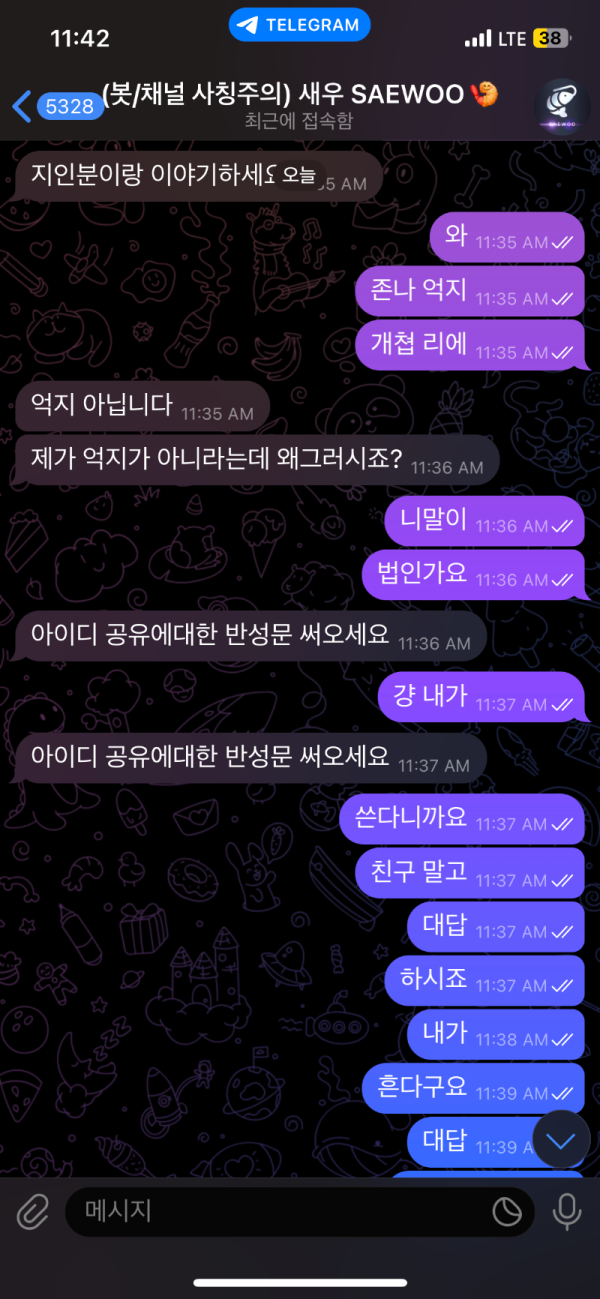
Task: Tap the attach file paperclip icon
Action: (32, 1213)
